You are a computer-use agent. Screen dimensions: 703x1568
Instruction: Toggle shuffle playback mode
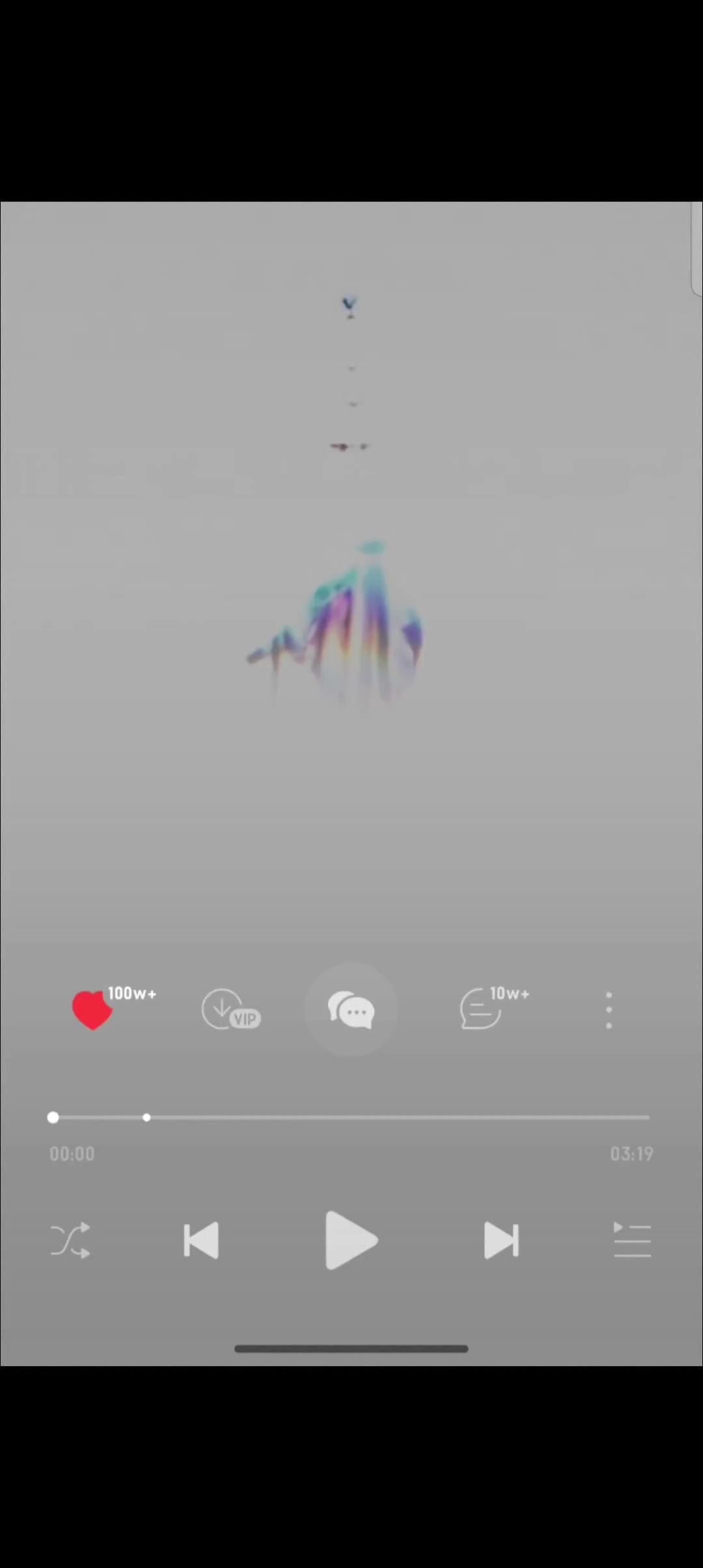click(x=70, y=1240)
